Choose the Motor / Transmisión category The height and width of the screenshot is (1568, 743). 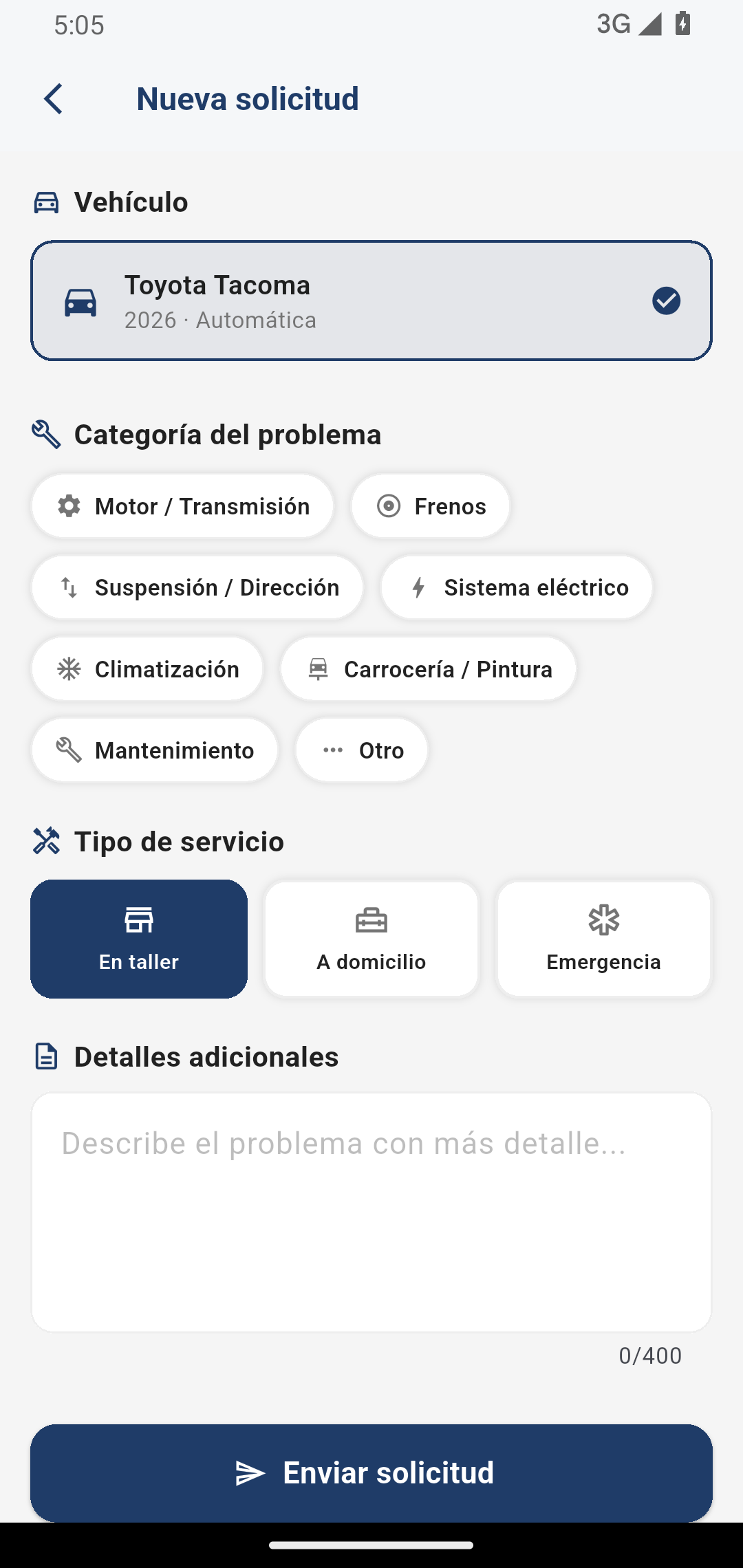tap(183, 506)
